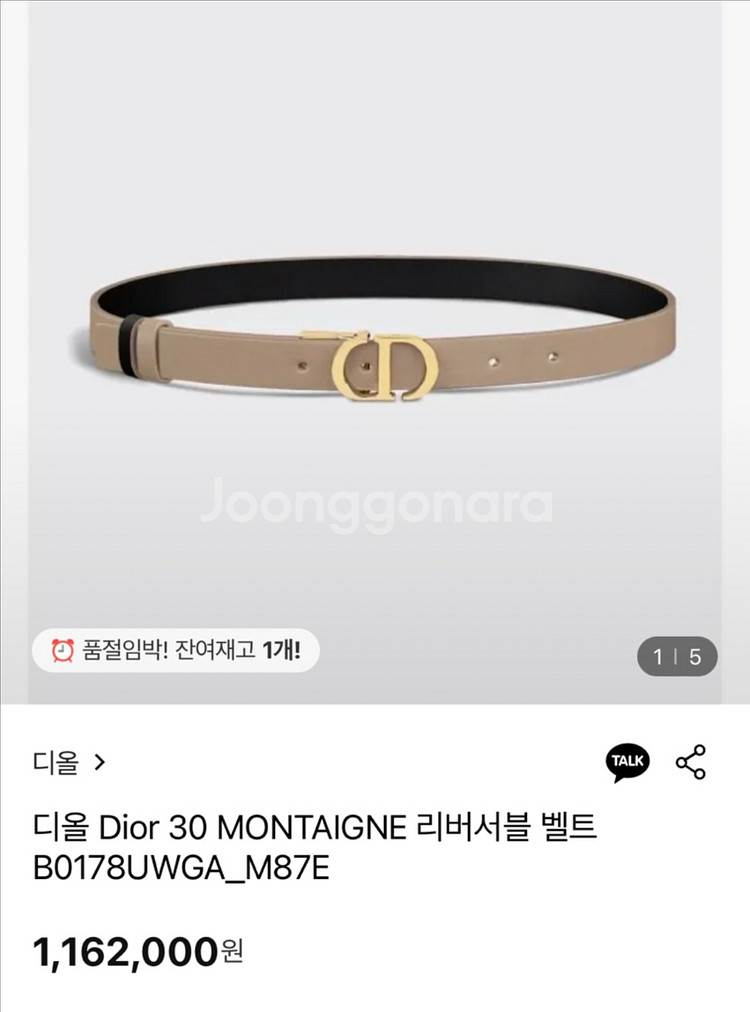Screen dimensions: 750x1012
Task: Open the share options icon
Action: coord(691,763)
